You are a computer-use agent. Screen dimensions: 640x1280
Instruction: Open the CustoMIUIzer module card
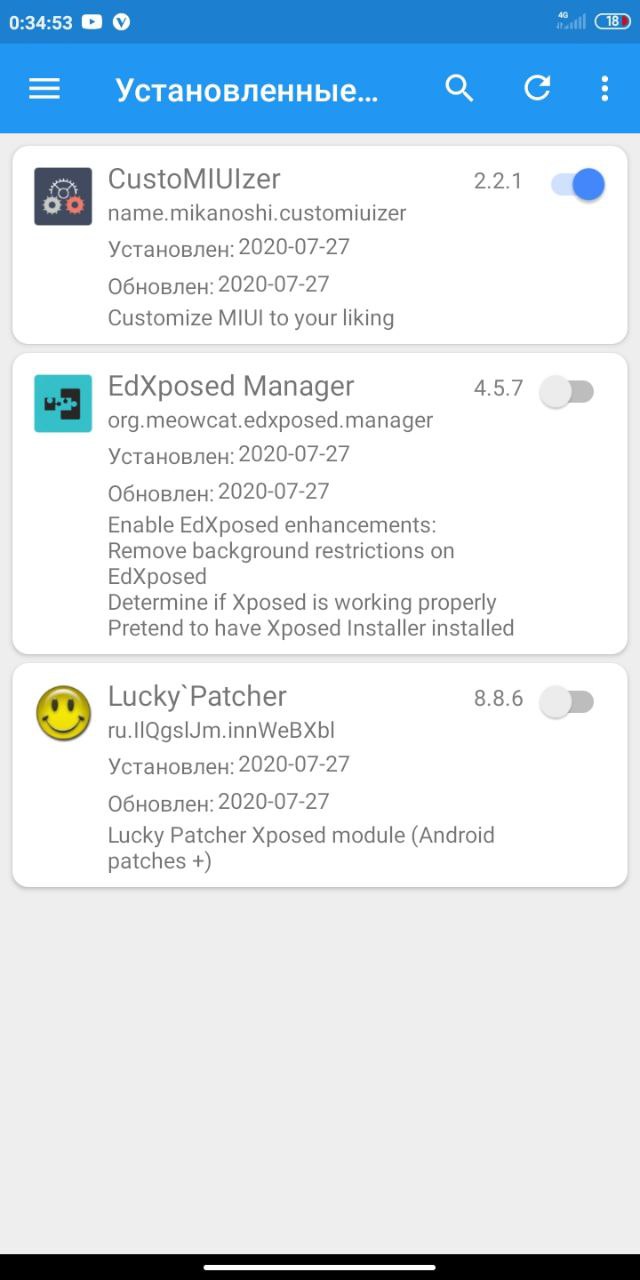pos(320,245)
